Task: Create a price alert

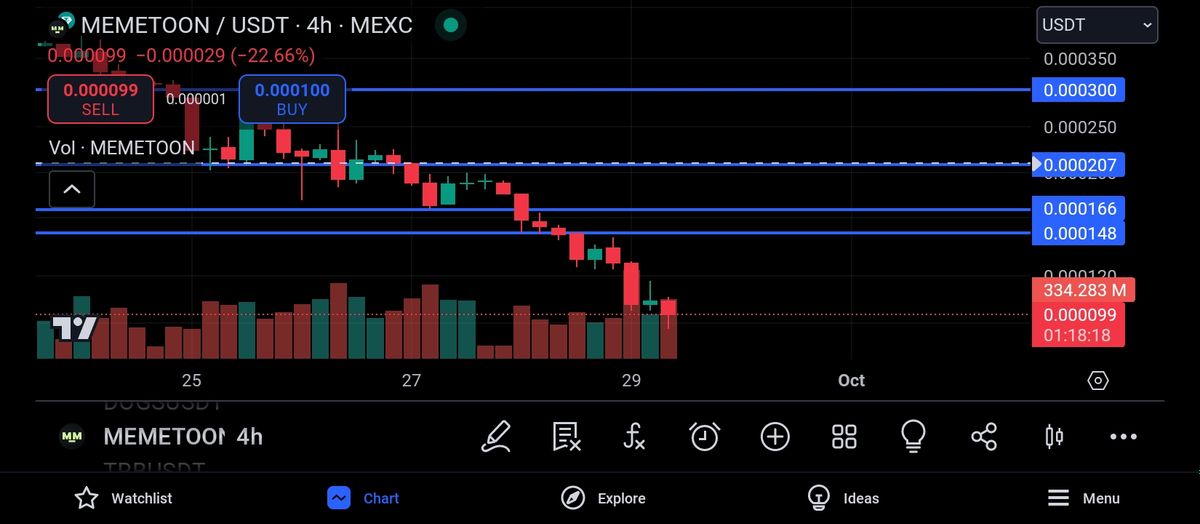Action: click(x=705, y=436)
